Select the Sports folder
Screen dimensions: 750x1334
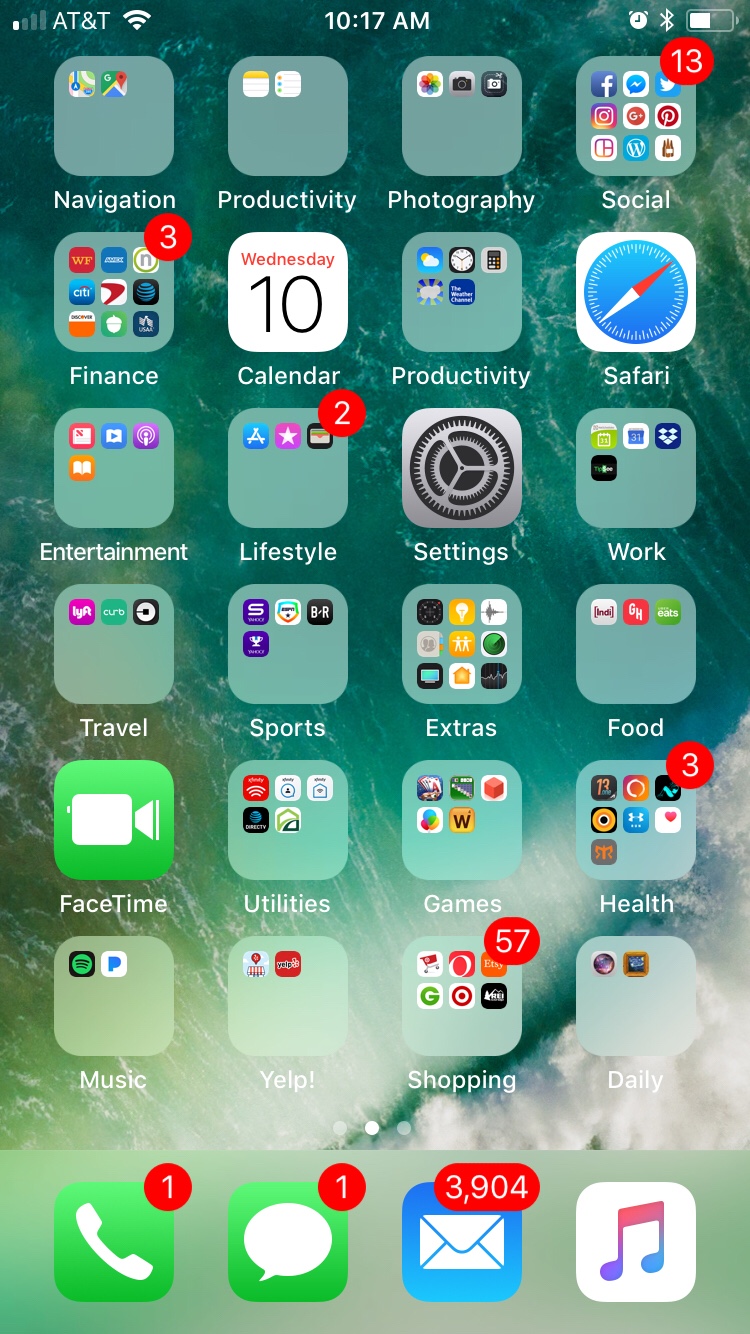pos(288,644)
